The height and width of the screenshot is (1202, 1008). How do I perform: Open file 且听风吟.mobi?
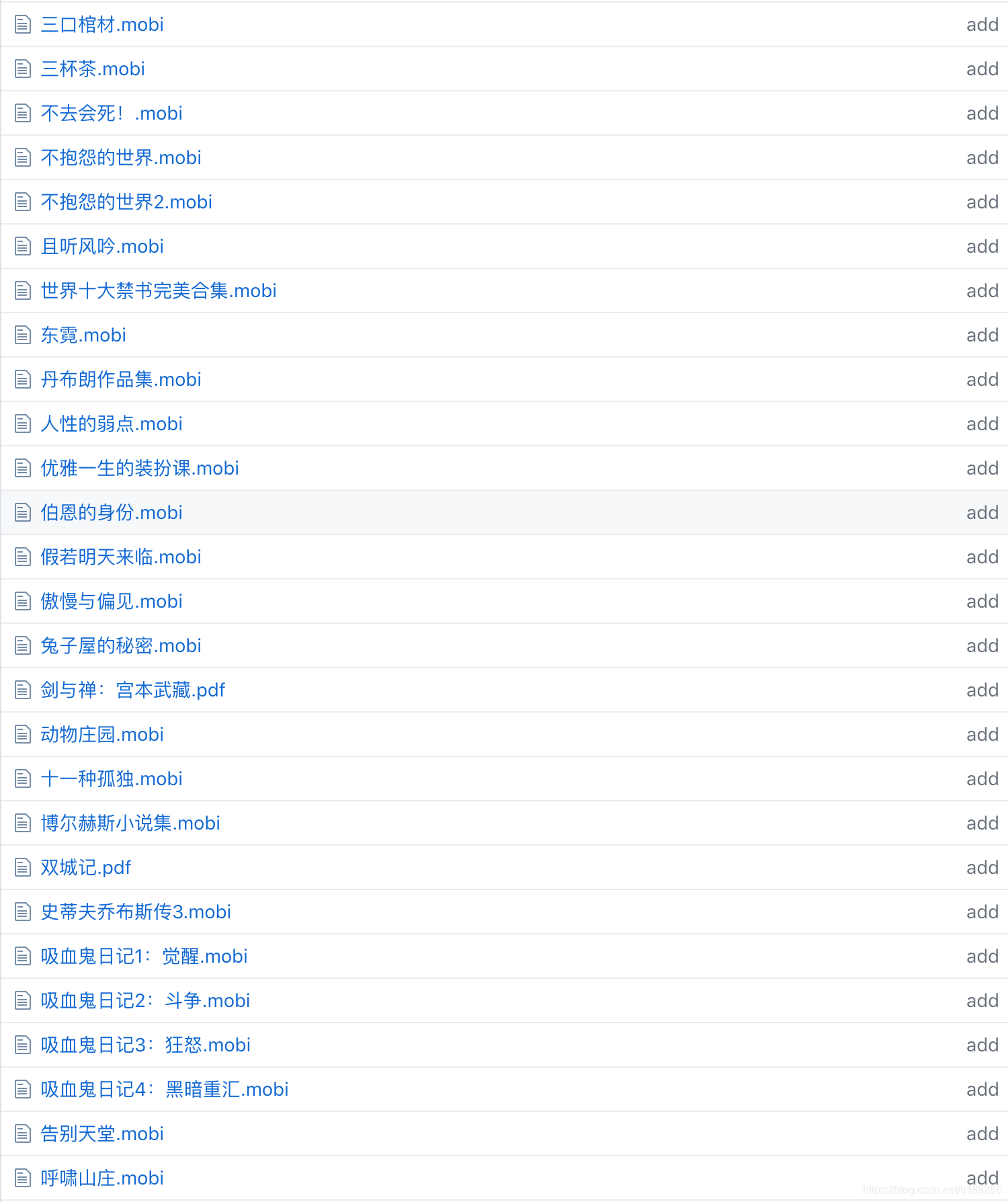pyautogui.click(x=102, y=247)
